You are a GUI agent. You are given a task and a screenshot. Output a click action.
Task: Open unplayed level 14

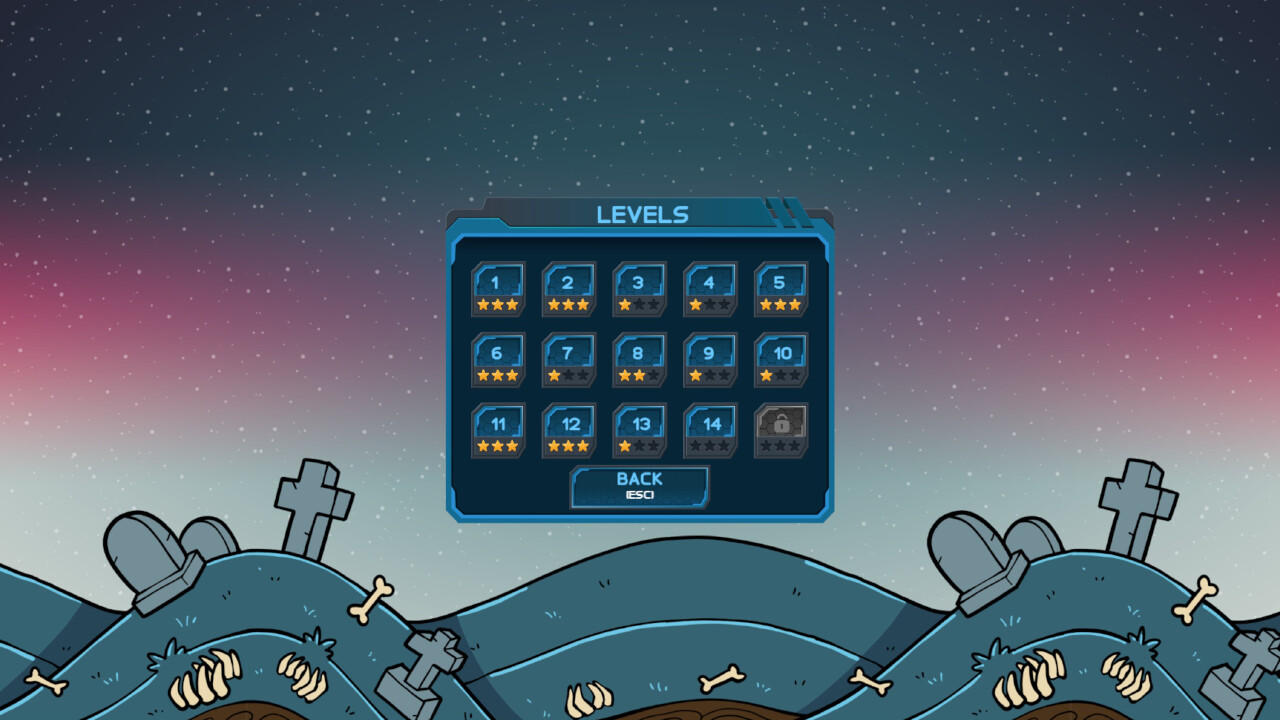click(711, 430)
